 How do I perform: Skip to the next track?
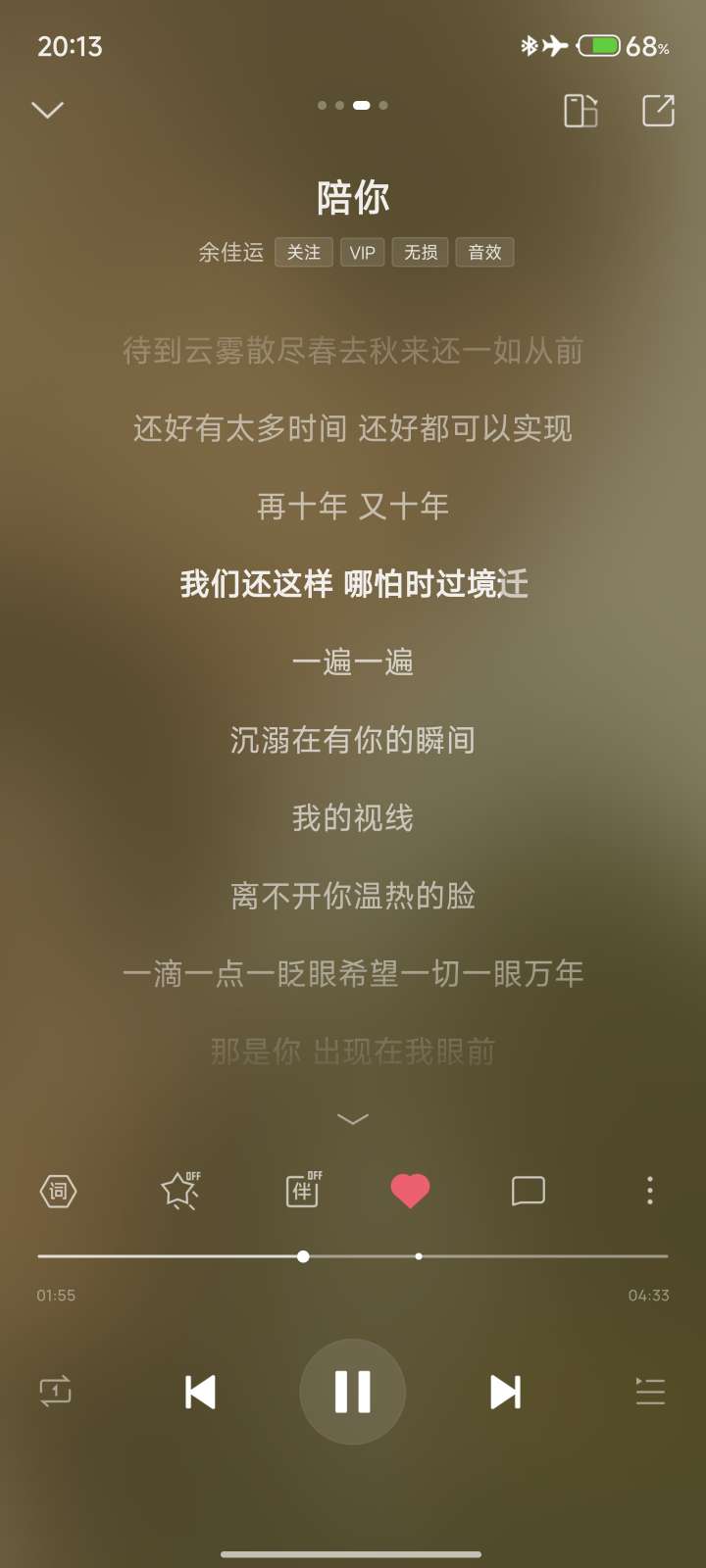[x=505, y=1392]
